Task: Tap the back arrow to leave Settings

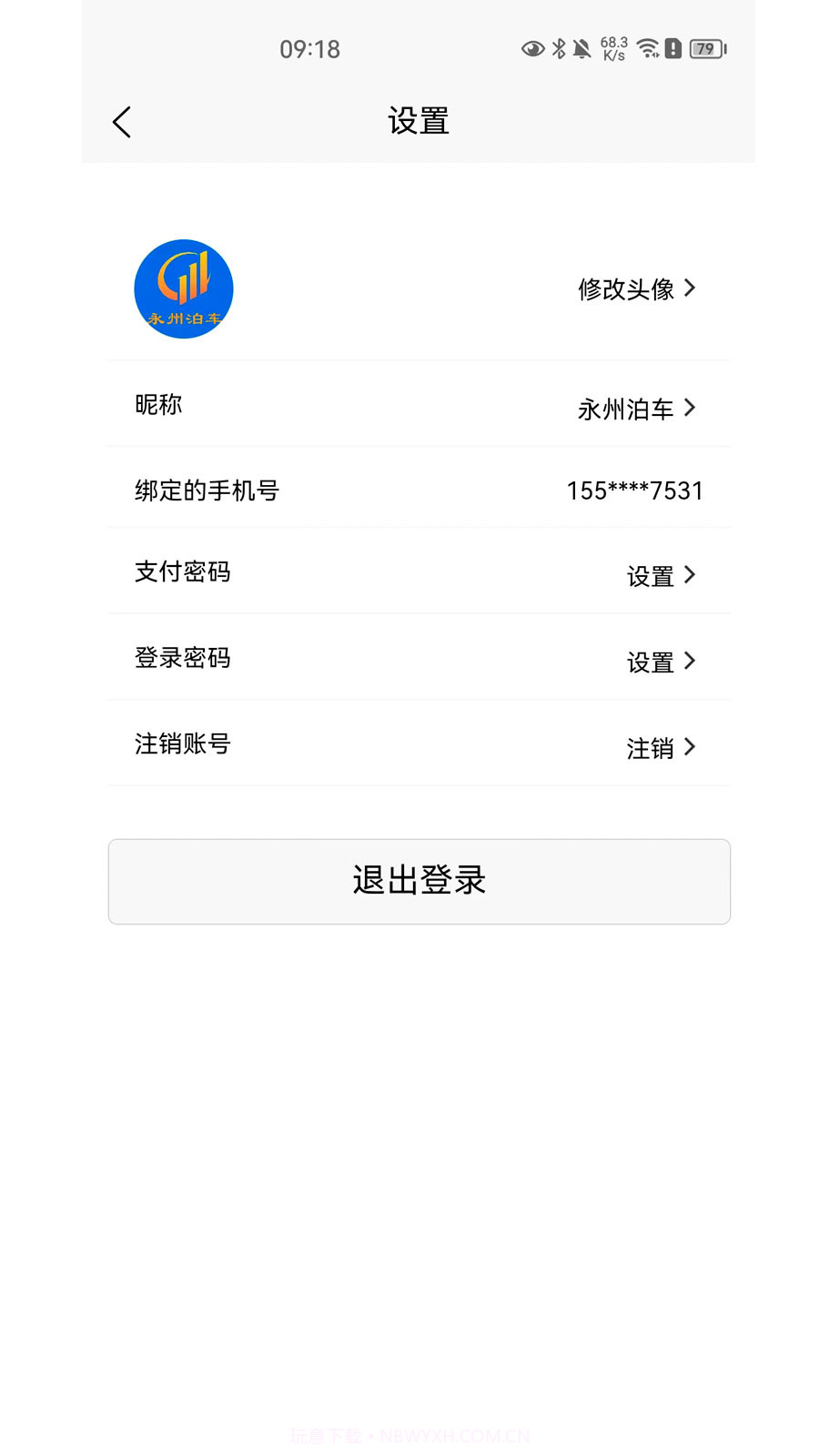Action: [x=122, y=121]
